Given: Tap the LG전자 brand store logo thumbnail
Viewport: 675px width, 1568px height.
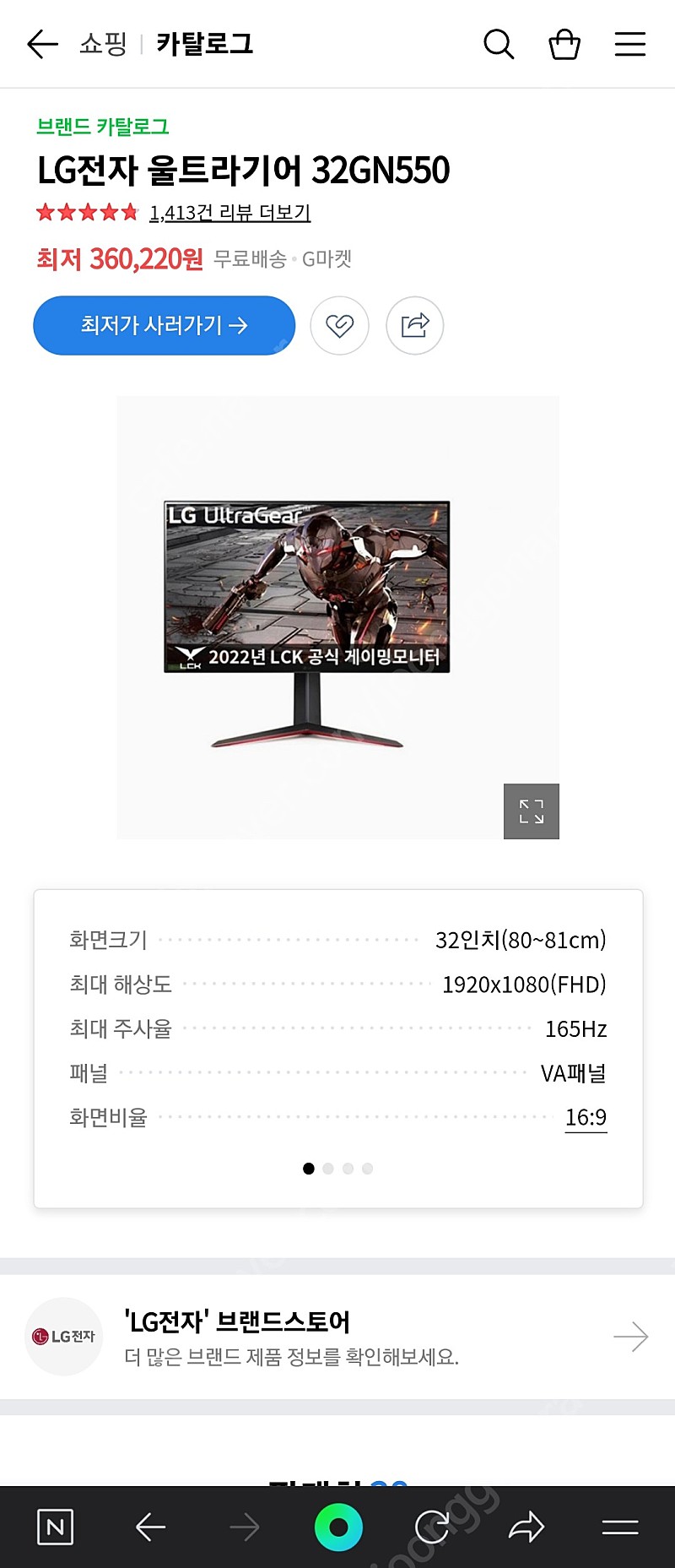Looking at the screenshot, I should [63, 1337].
